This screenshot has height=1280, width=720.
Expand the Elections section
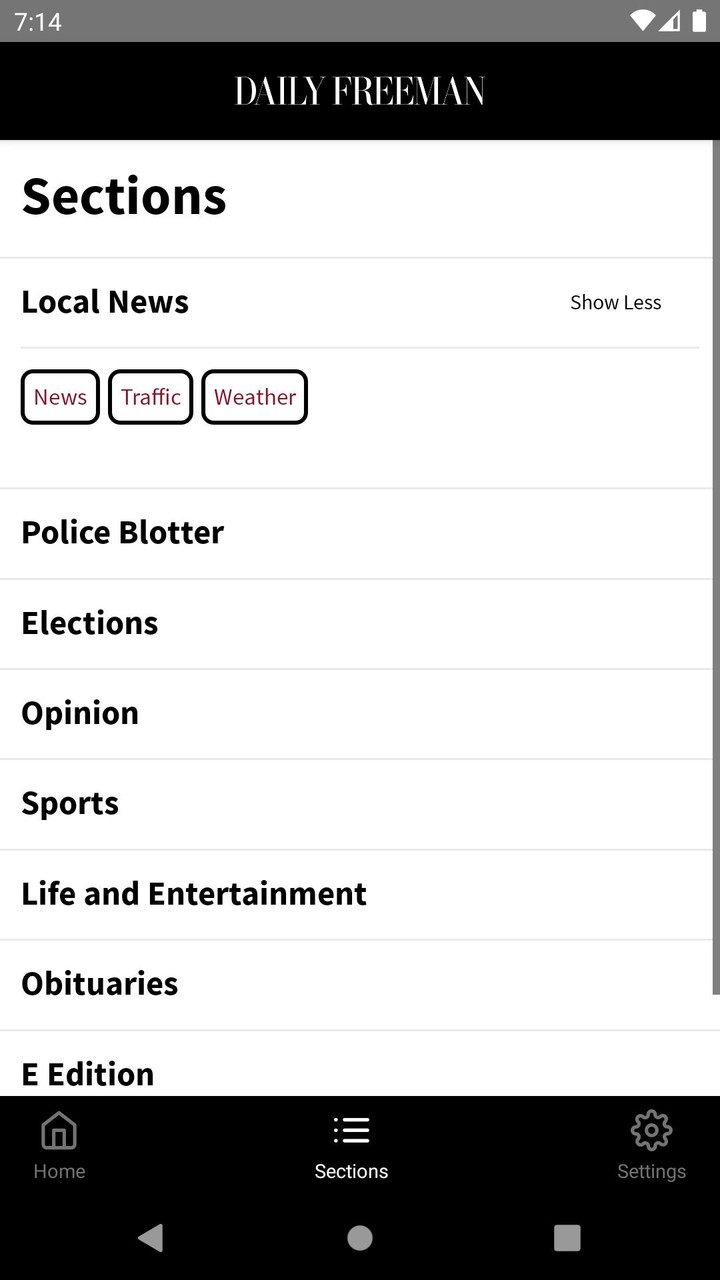tap(89, 622)
